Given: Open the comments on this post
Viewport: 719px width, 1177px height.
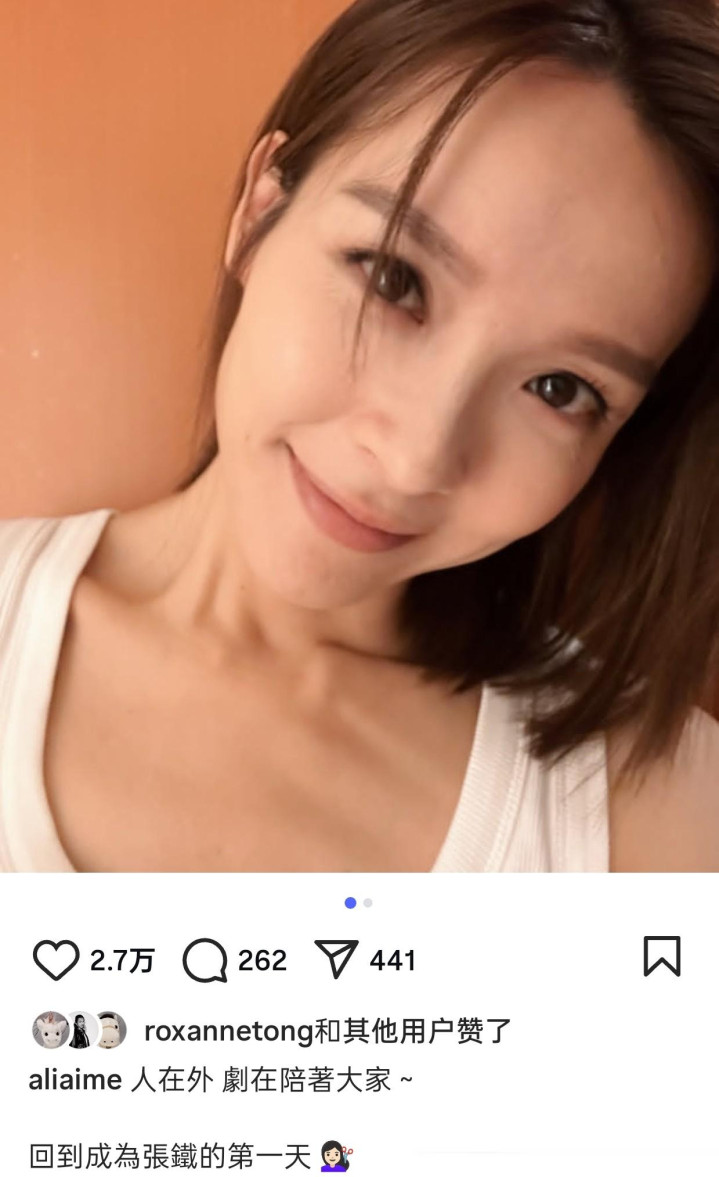Looking at the screenshot, I should 206,960.
